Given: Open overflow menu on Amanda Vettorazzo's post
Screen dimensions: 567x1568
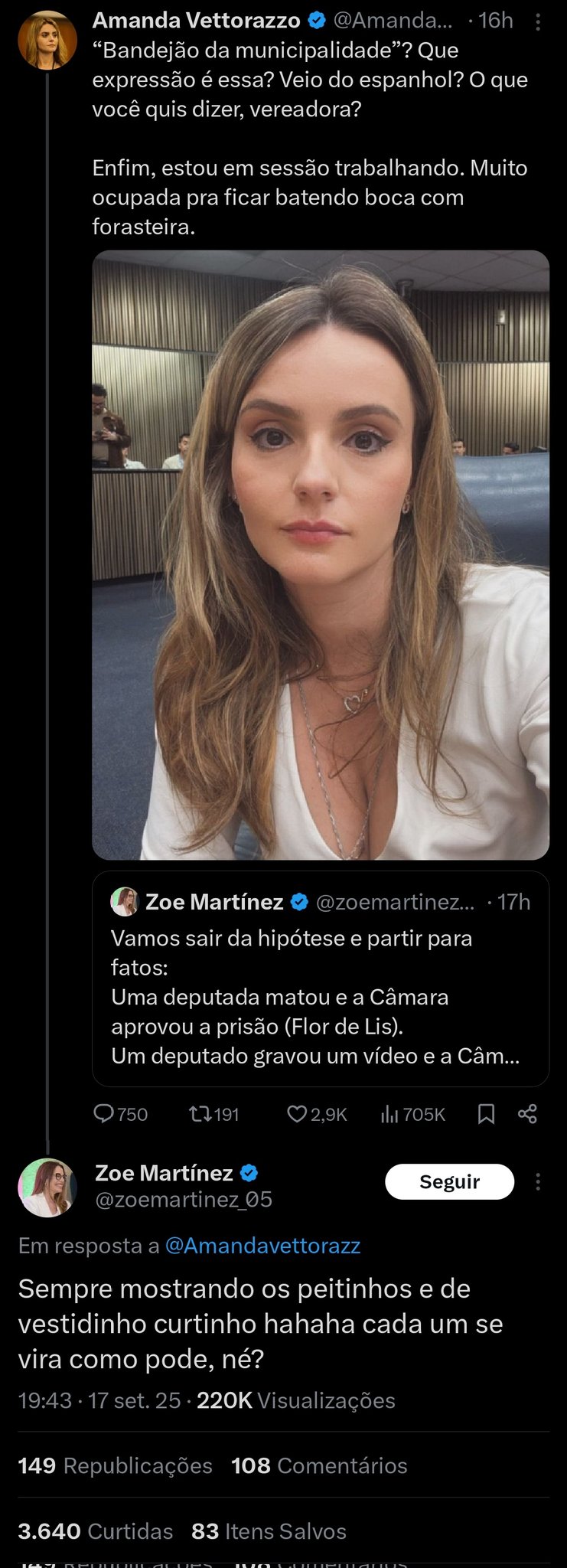Looking at the screenshot, I should [538, 22].
